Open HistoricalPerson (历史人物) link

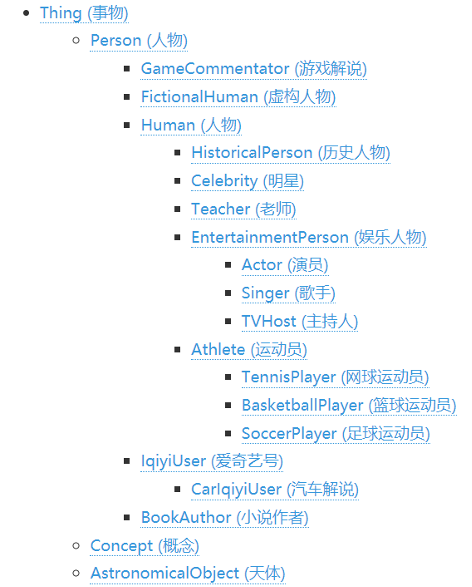[291, 153]
